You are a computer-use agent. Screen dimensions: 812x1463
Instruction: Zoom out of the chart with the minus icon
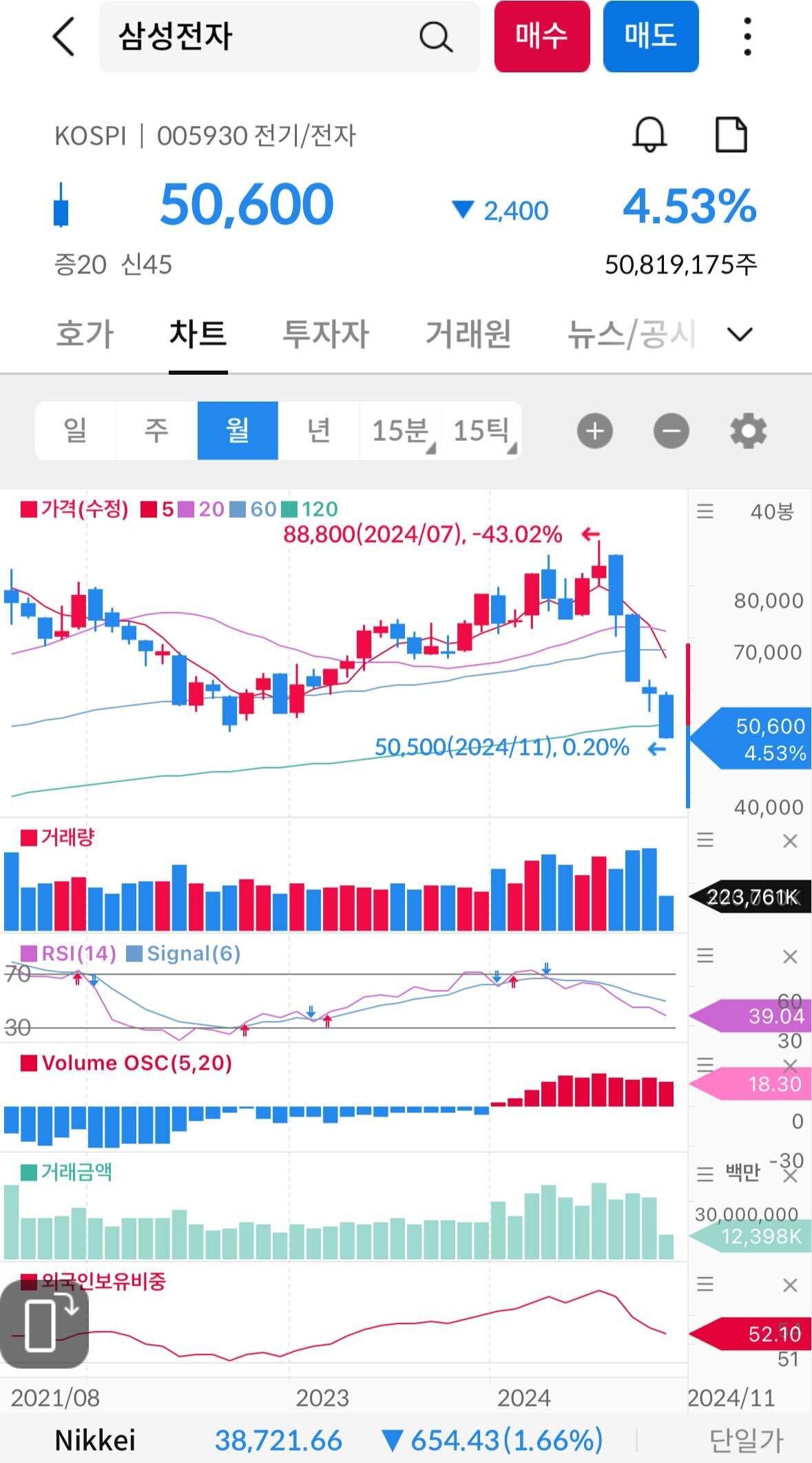(x=670, y=430)
